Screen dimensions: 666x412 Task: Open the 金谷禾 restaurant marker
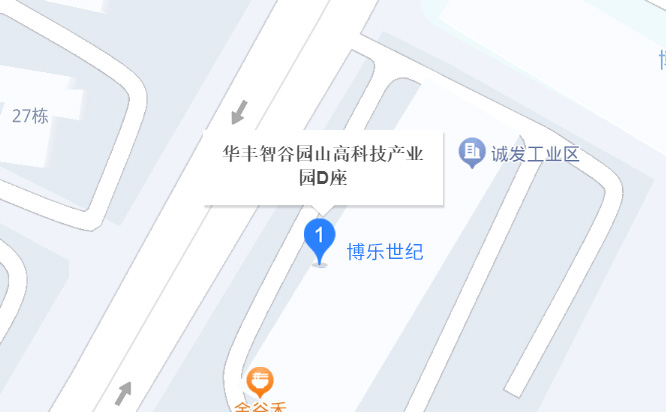(260, 382)
